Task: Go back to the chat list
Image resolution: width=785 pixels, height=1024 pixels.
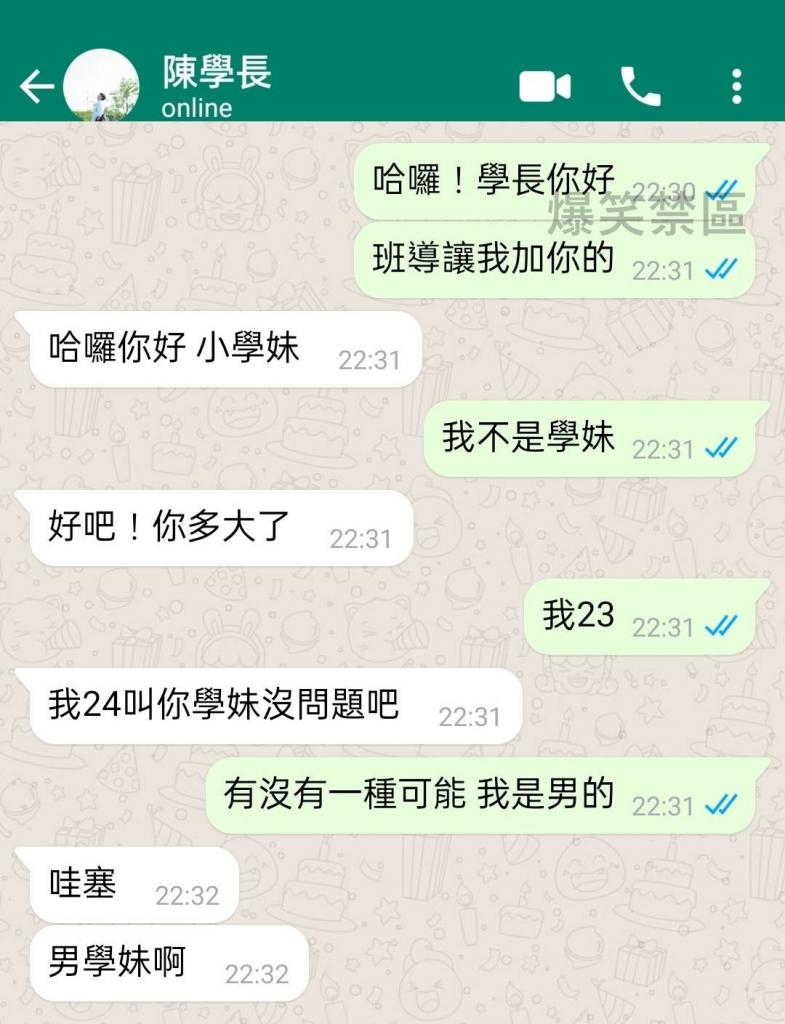Action: pos(36,87)
